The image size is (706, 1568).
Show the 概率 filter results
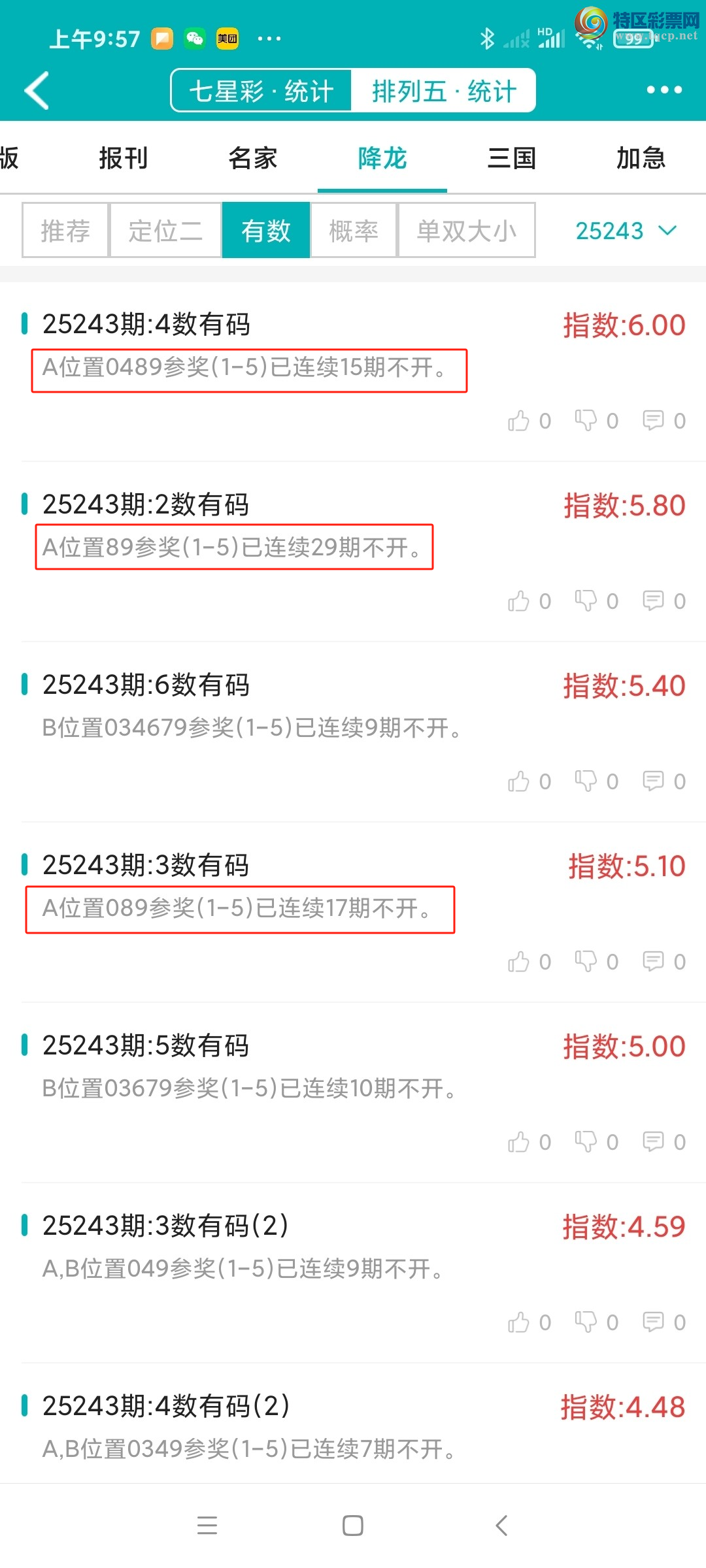[354, 231]
